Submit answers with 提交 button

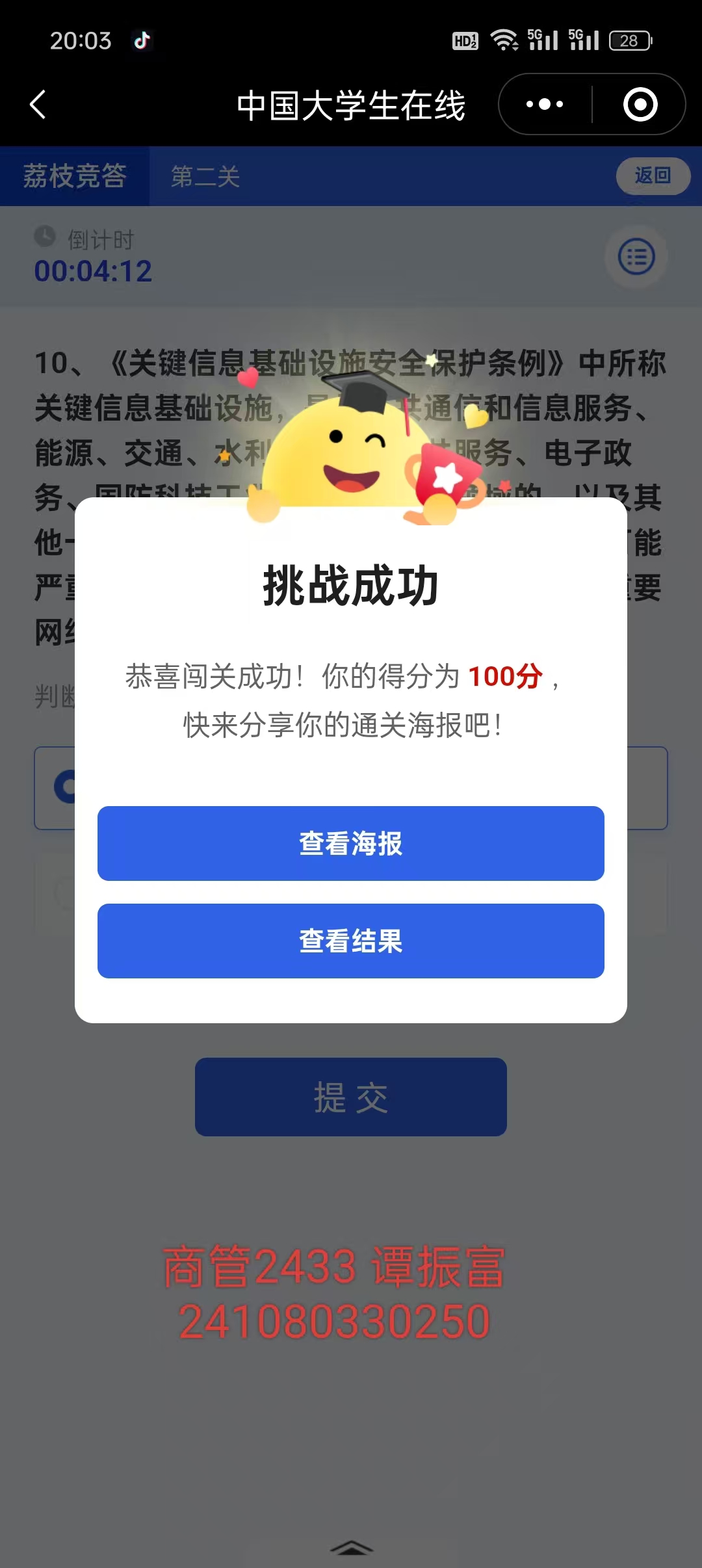click(x=351, y=1097)
